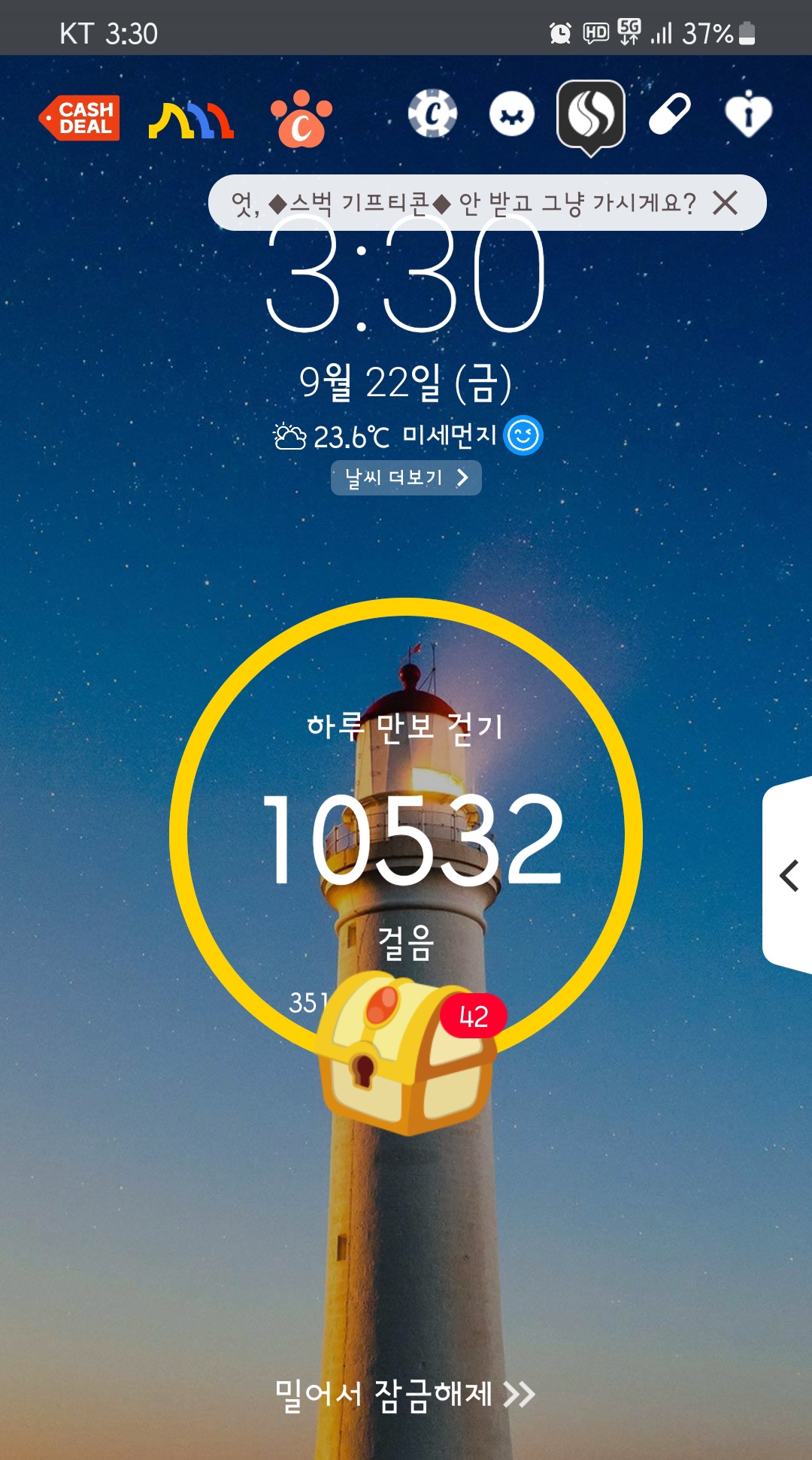
Task: Dismiss the 스벅 기프티콘 tooltip
Action: (x=726, y=202)
